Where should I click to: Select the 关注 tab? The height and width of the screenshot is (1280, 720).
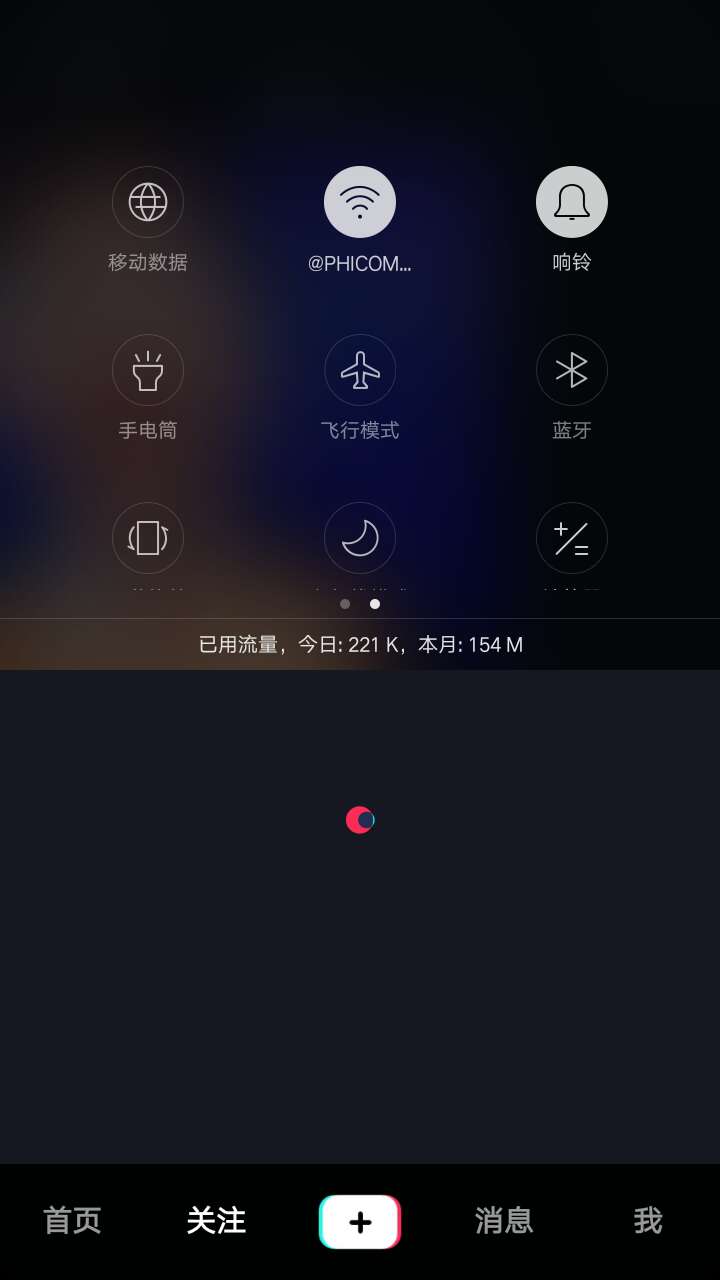click(x=216, y=1221)
